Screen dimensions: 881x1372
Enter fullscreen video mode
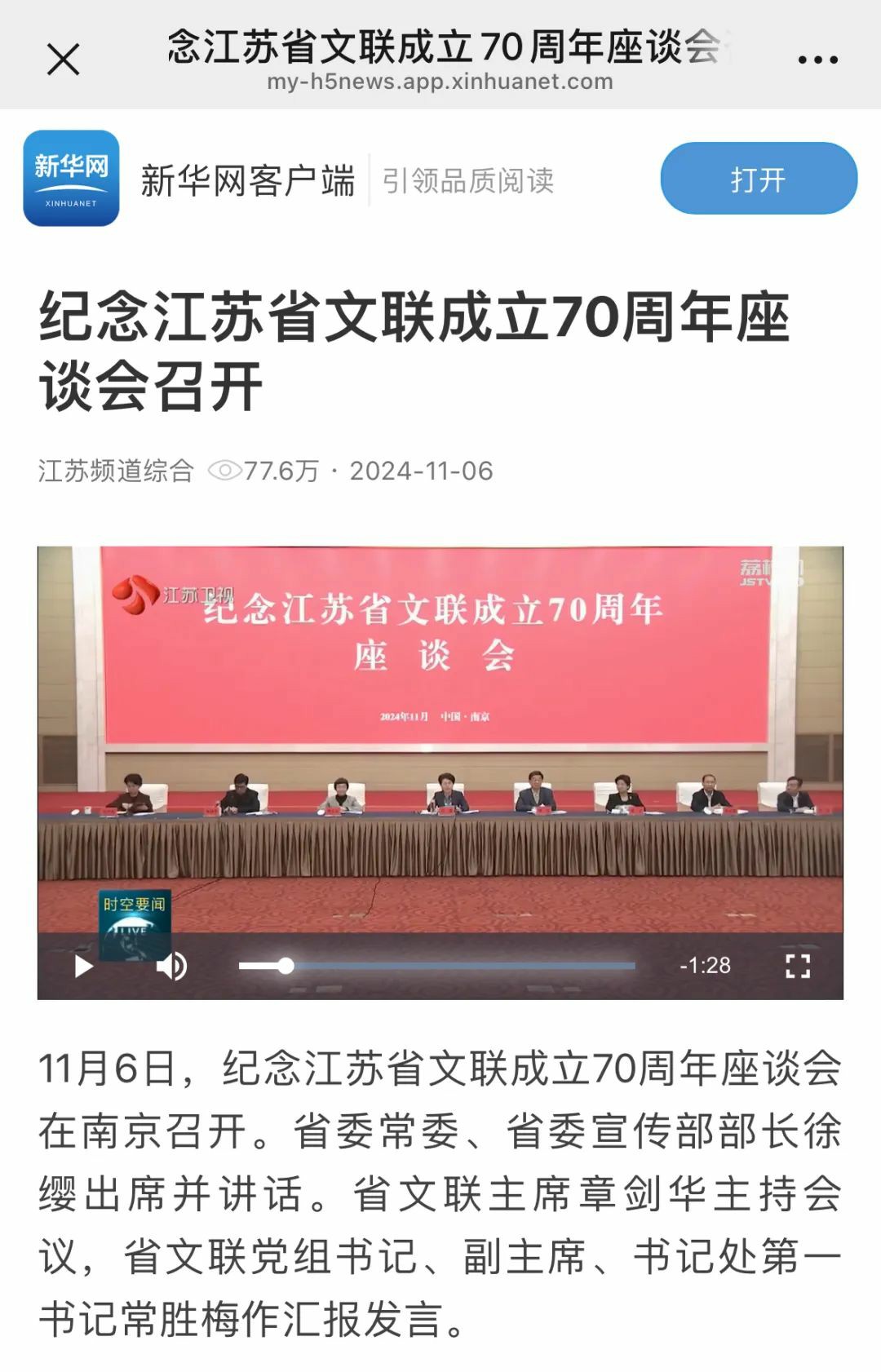[x=797, y=967]
